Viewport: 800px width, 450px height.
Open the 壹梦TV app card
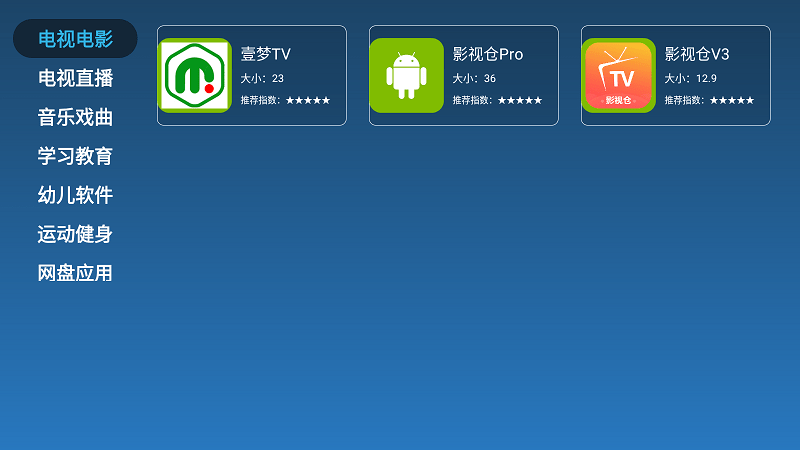252,76
